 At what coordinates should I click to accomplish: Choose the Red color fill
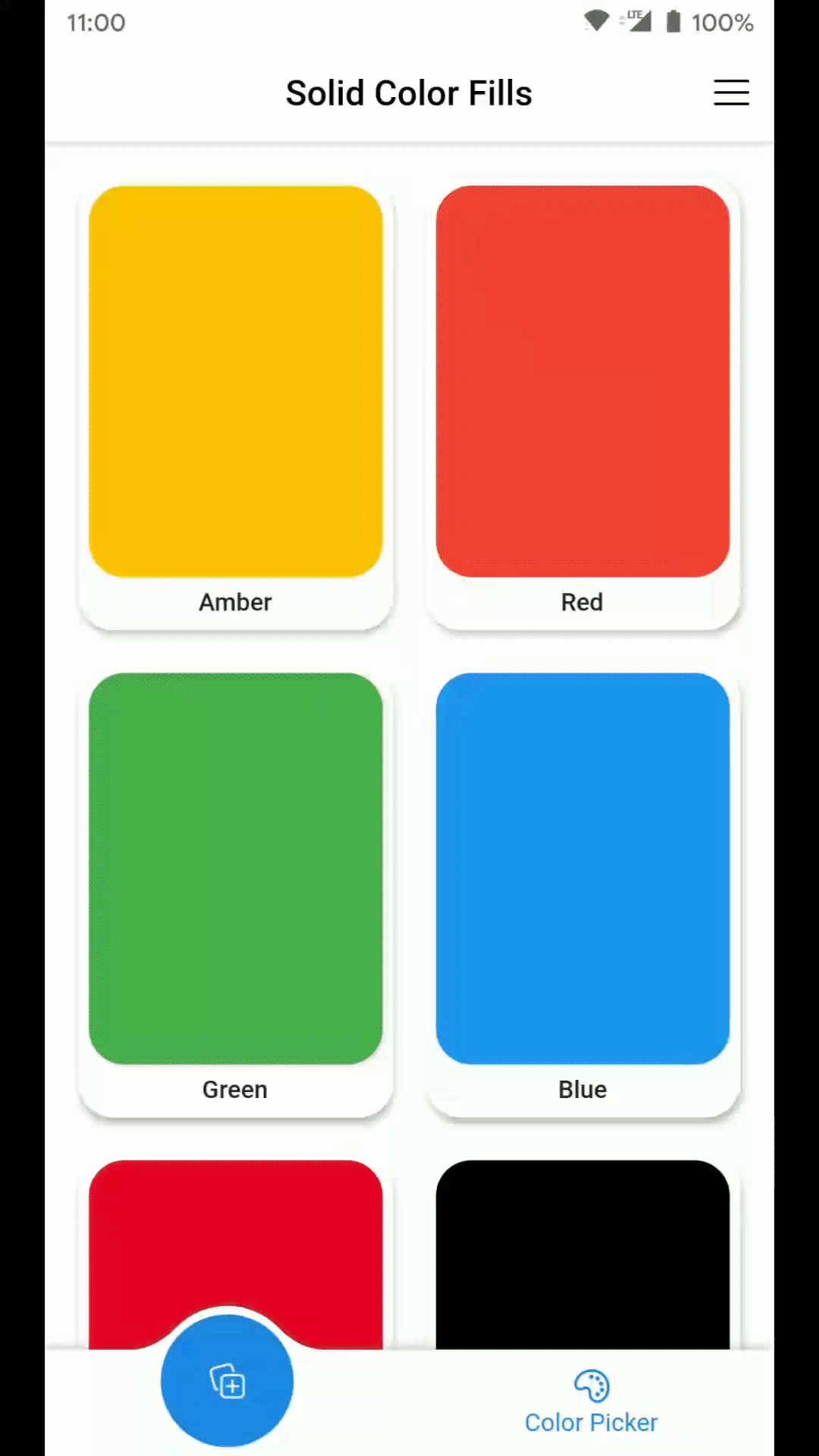pos(582,406)
